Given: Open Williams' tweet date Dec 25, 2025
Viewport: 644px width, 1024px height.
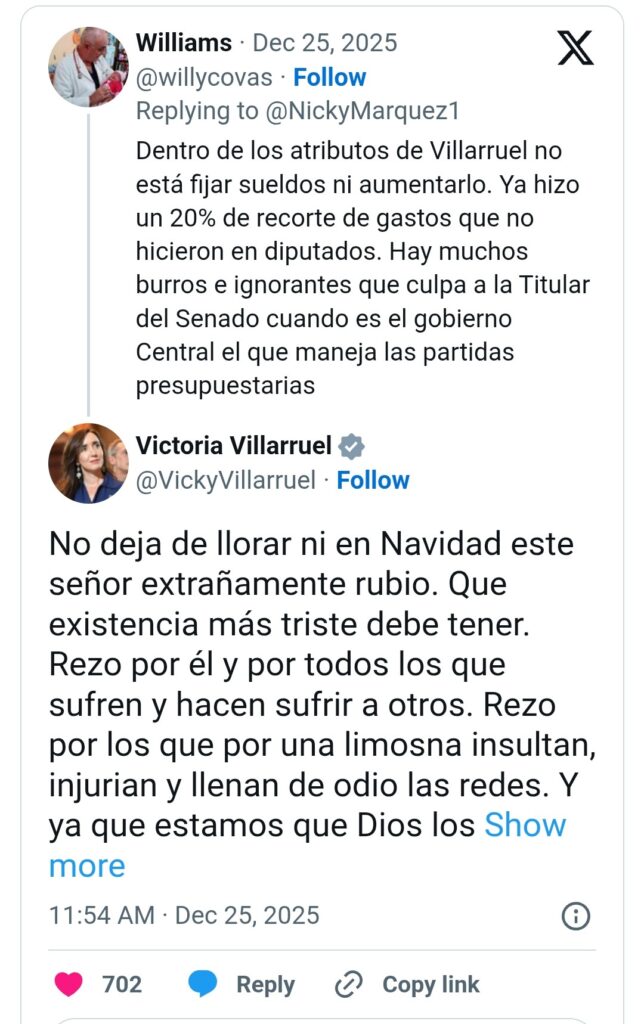Looking at the screenshot, I should (x=324, y=43).
